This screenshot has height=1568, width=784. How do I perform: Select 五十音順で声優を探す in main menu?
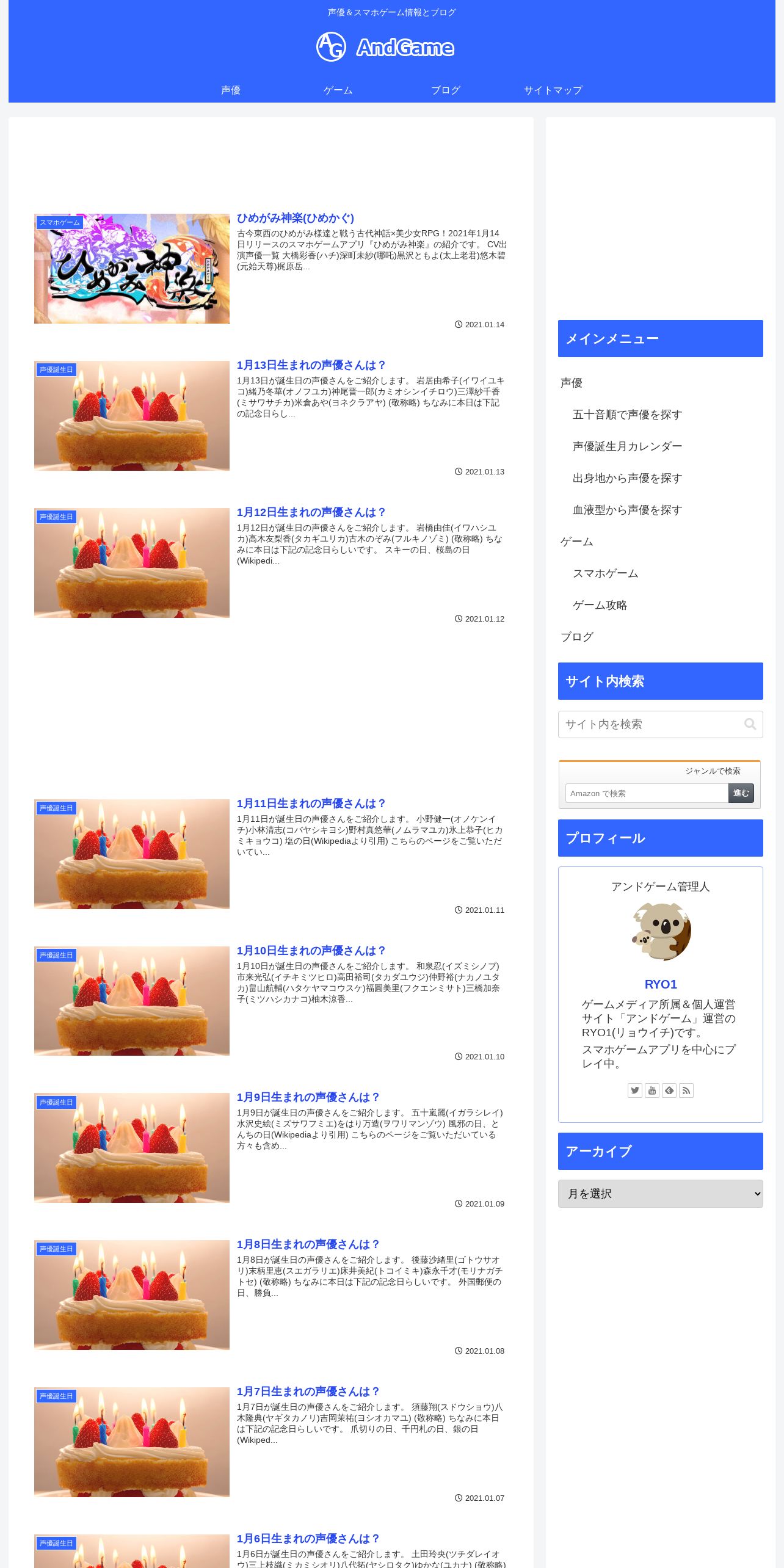(x=627, y=415)
